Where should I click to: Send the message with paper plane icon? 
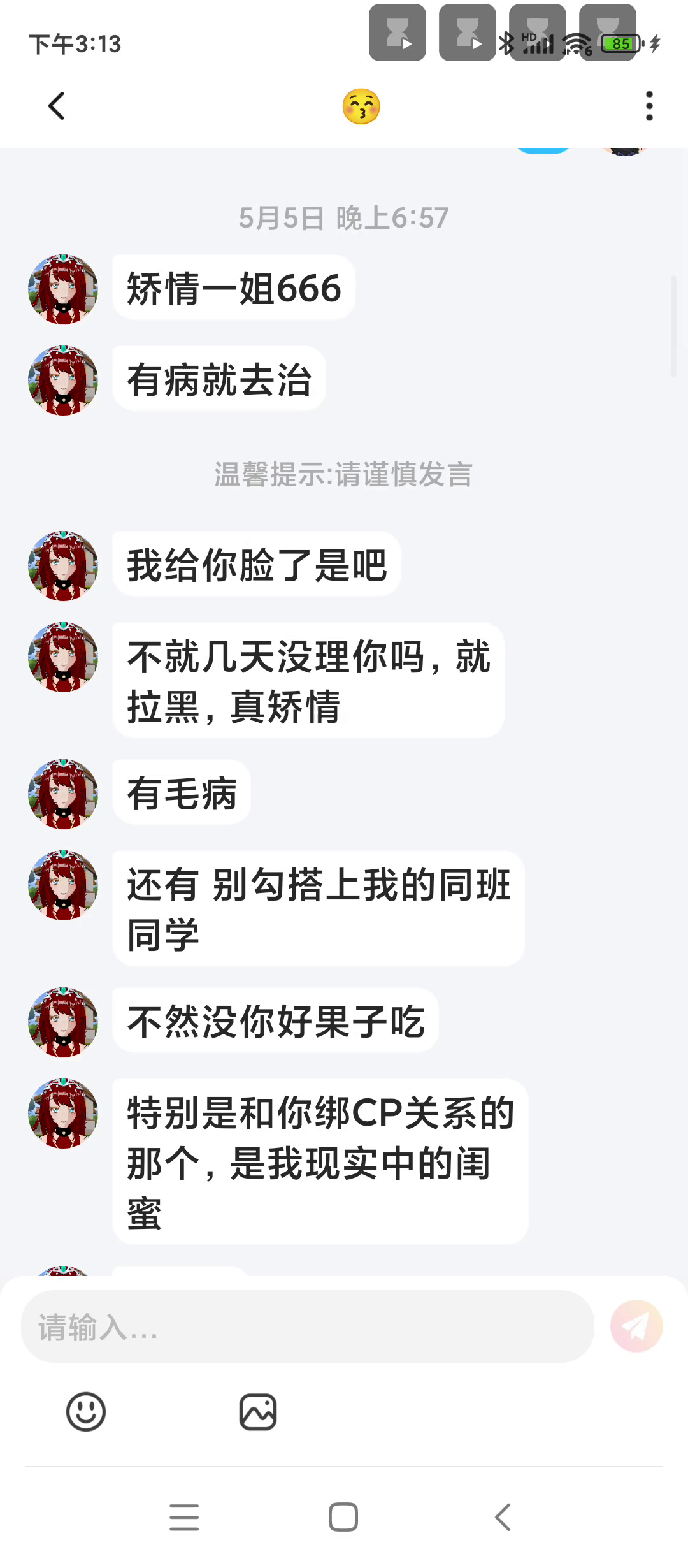(x=636, y=1327)
